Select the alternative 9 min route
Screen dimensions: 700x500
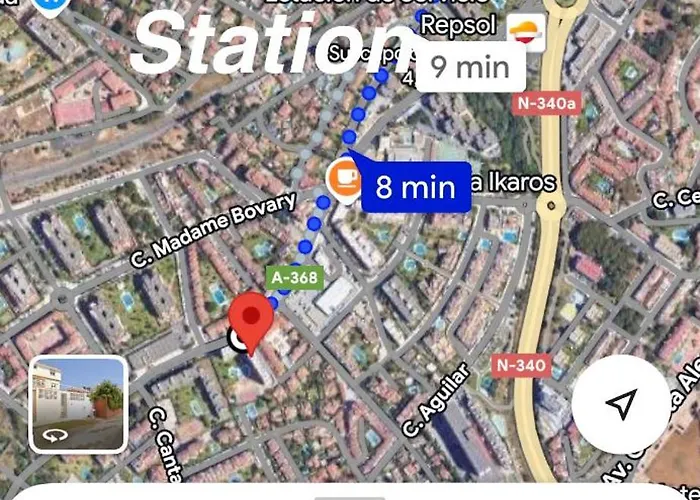click(x=470, y=68)
